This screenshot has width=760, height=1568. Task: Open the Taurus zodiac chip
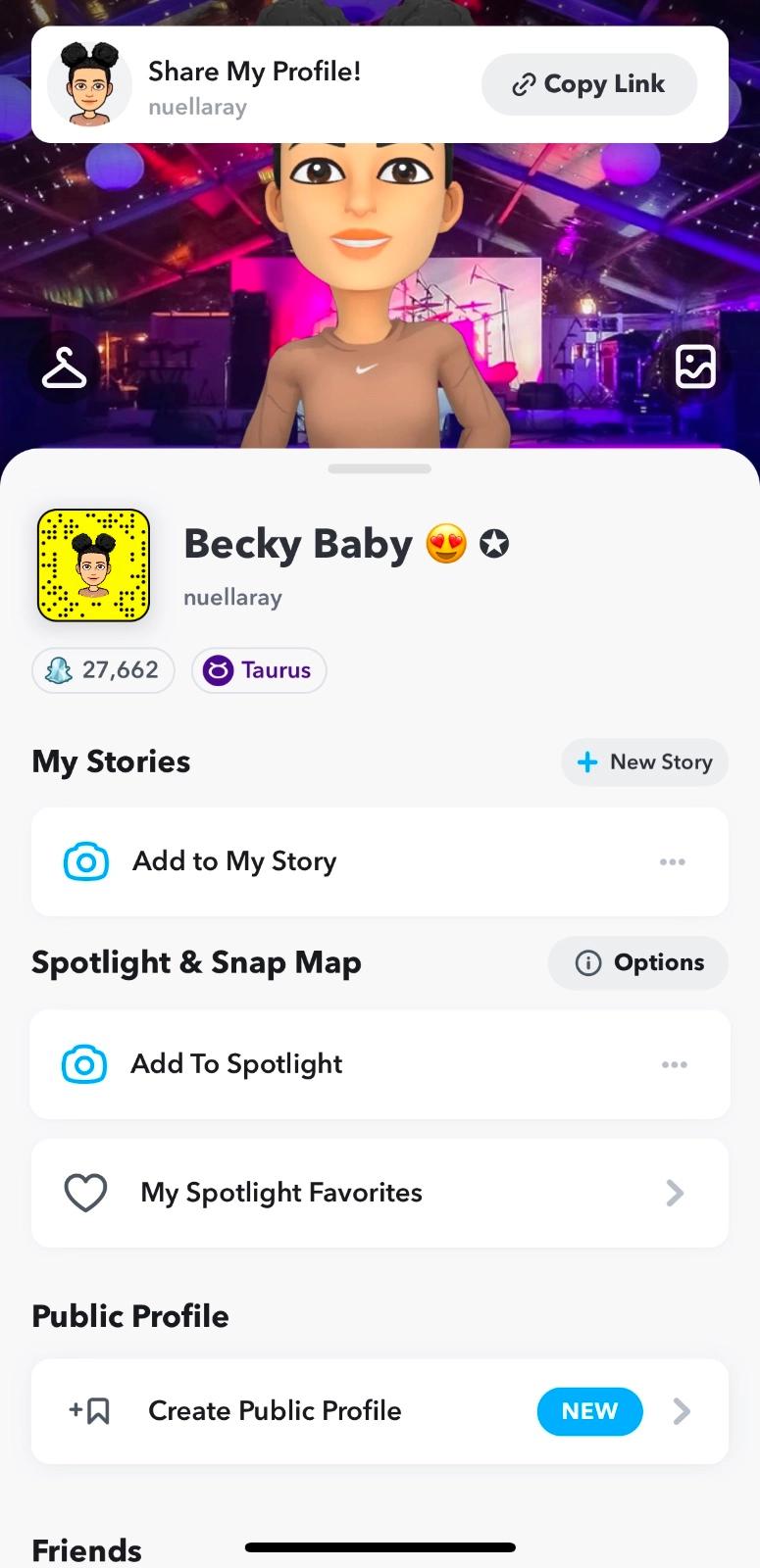click(259, 670)
